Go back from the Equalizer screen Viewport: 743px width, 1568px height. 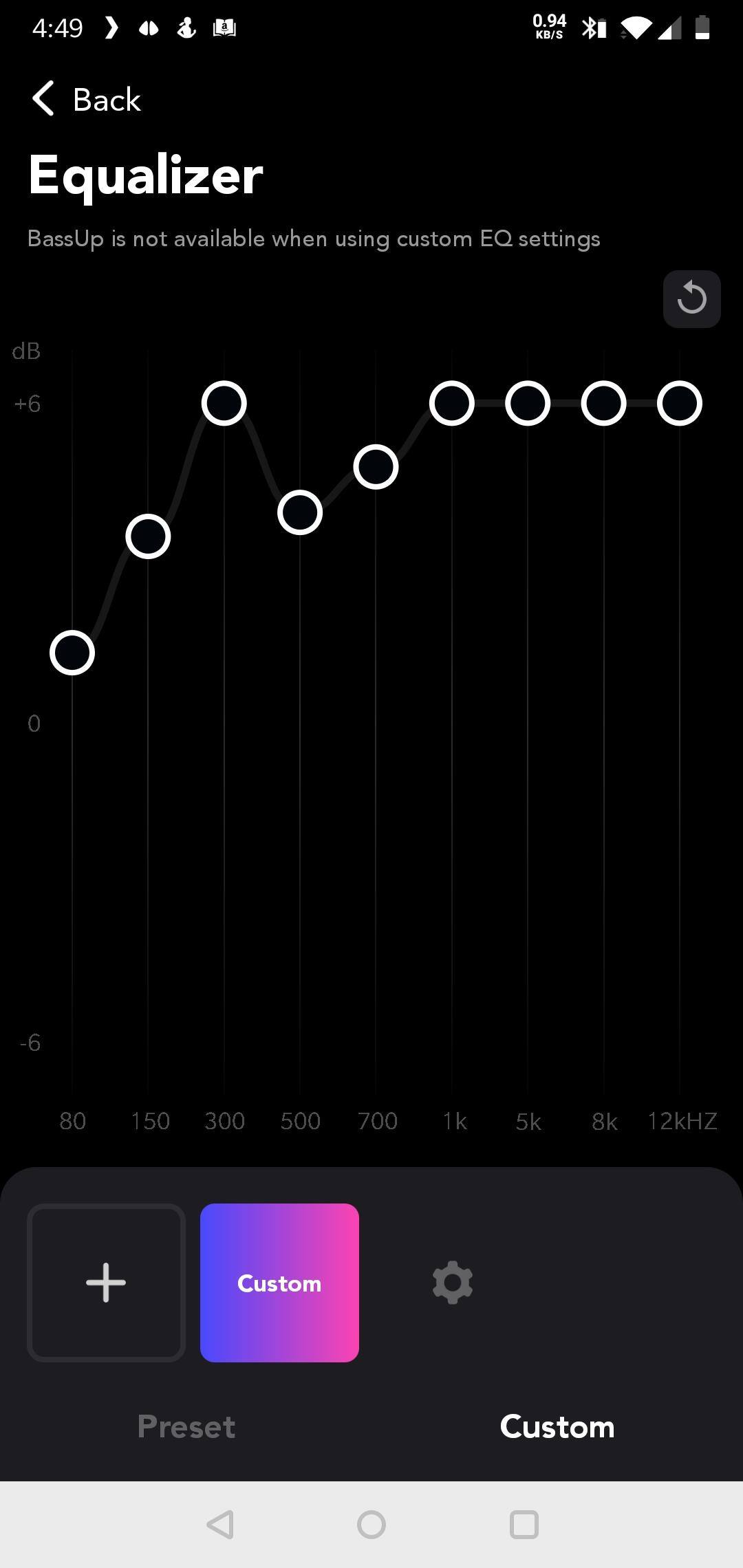[86, 100]
